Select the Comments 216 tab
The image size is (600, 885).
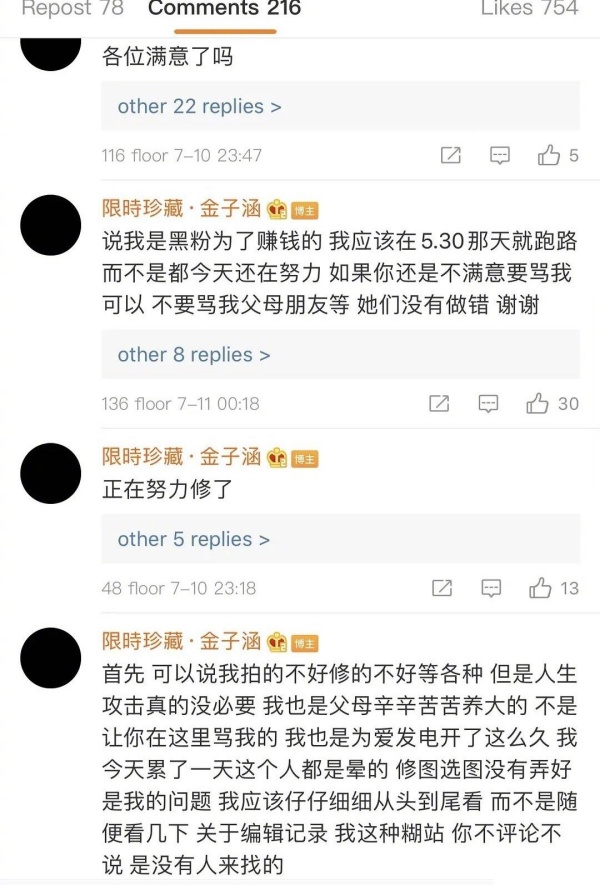click(224, 9)
